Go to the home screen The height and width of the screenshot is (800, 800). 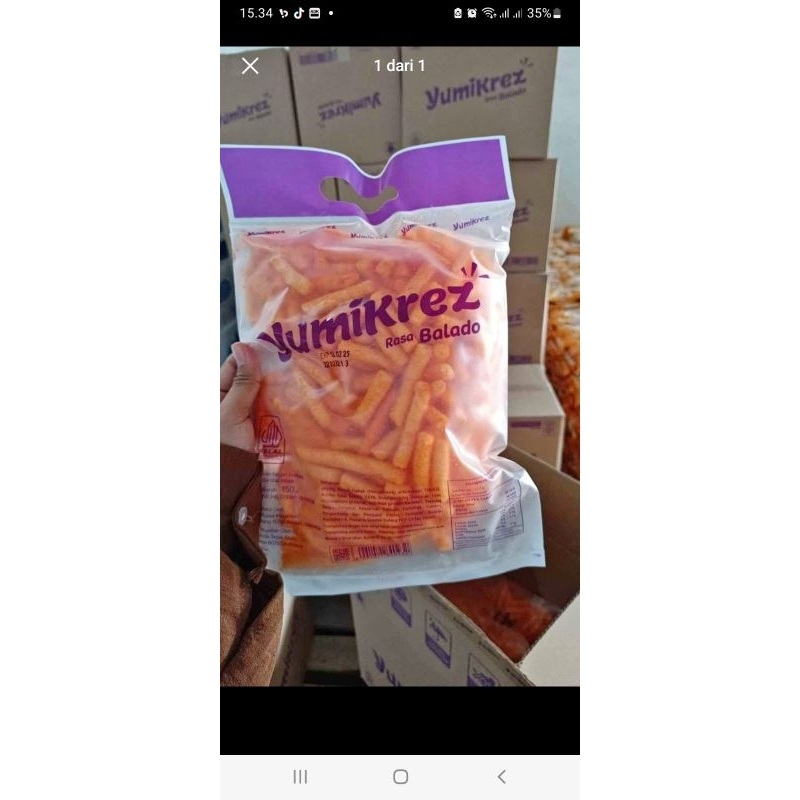(x=400, y=777)
